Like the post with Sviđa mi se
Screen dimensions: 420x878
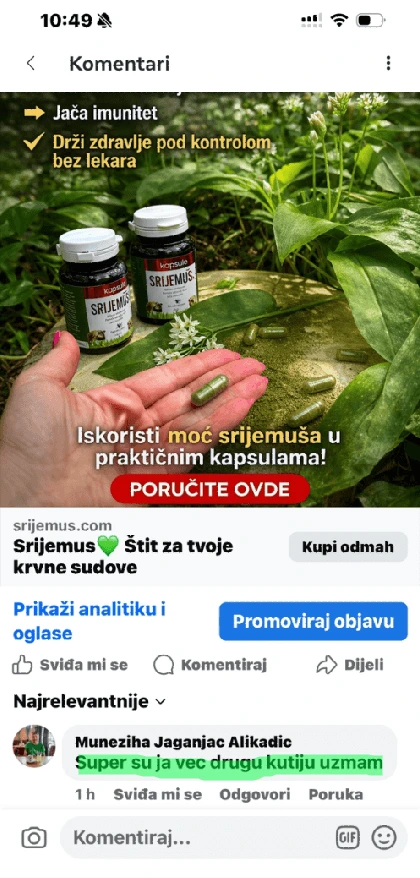click(x=70, y=665)
